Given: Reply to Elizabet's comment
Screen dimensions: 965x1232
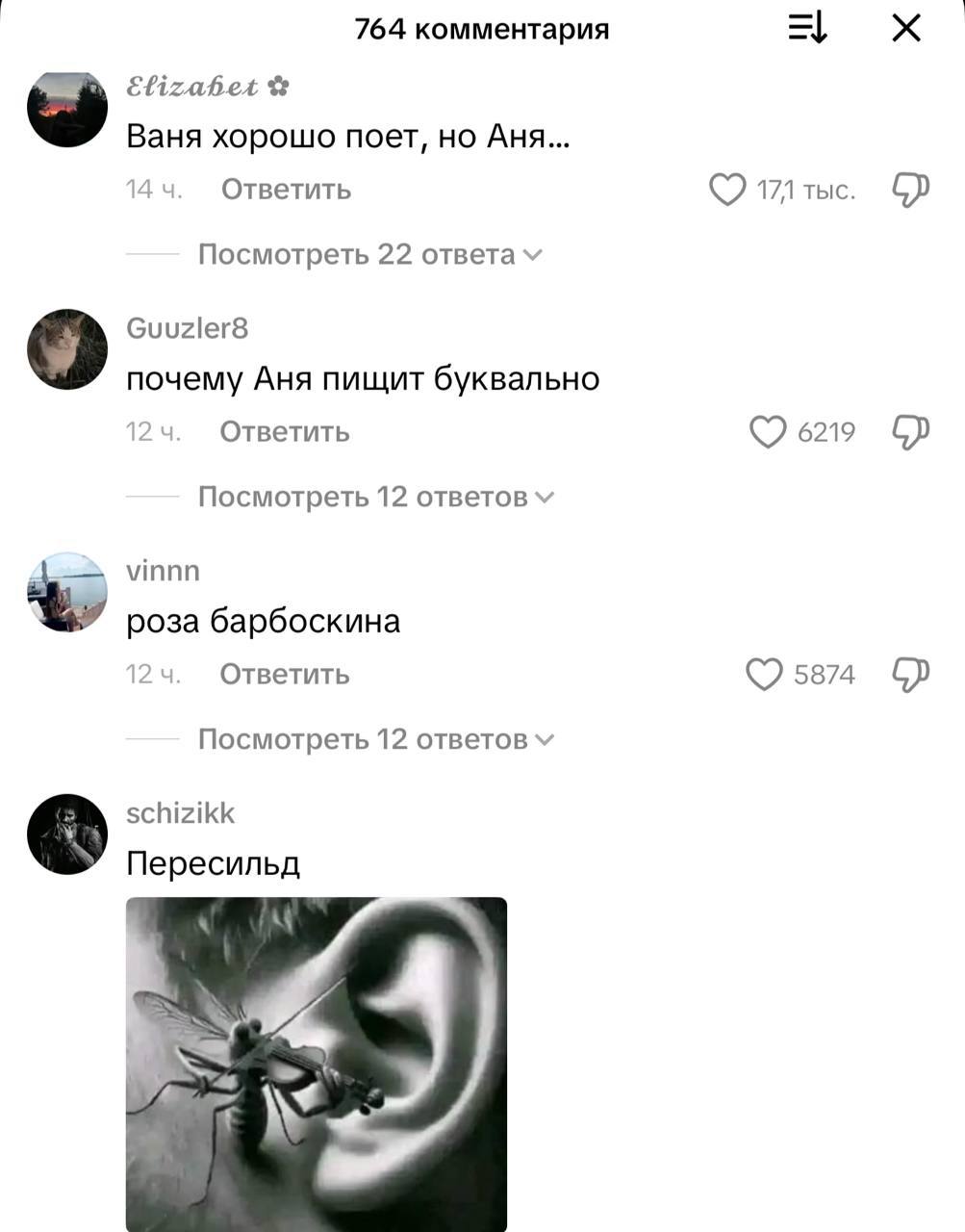Looking at the screenshot, I should click(x=286, y=190).
